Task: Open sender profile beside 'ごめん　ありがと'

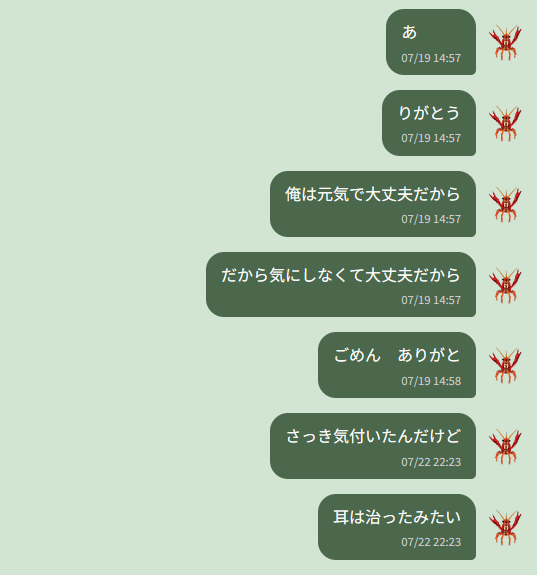Action: [x=505, y=365]
